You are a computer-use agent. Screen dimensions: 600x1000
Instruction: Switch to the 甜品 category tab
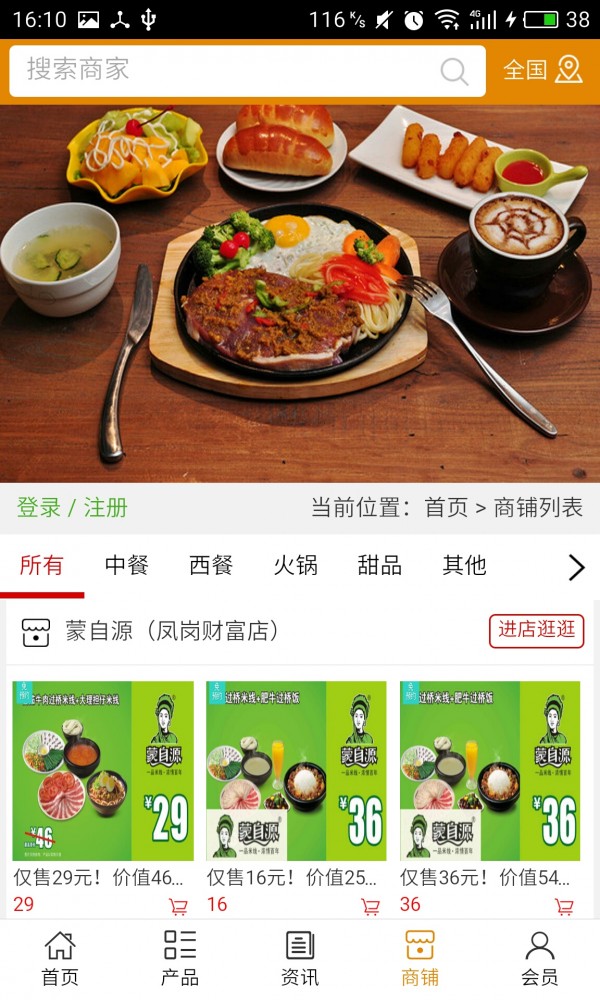click(380, 565)
